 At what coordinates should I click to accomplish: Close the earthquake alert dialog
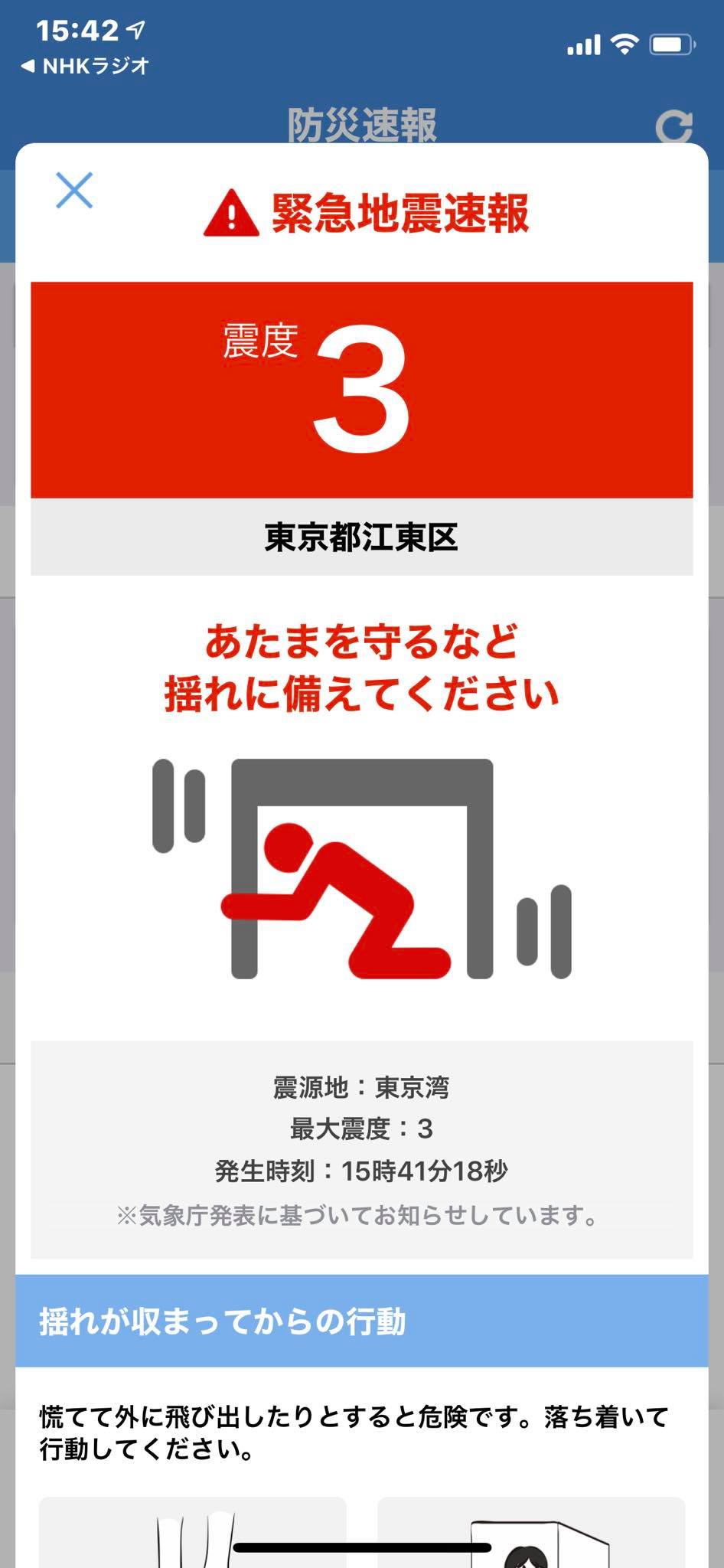(x=74, y=190)
